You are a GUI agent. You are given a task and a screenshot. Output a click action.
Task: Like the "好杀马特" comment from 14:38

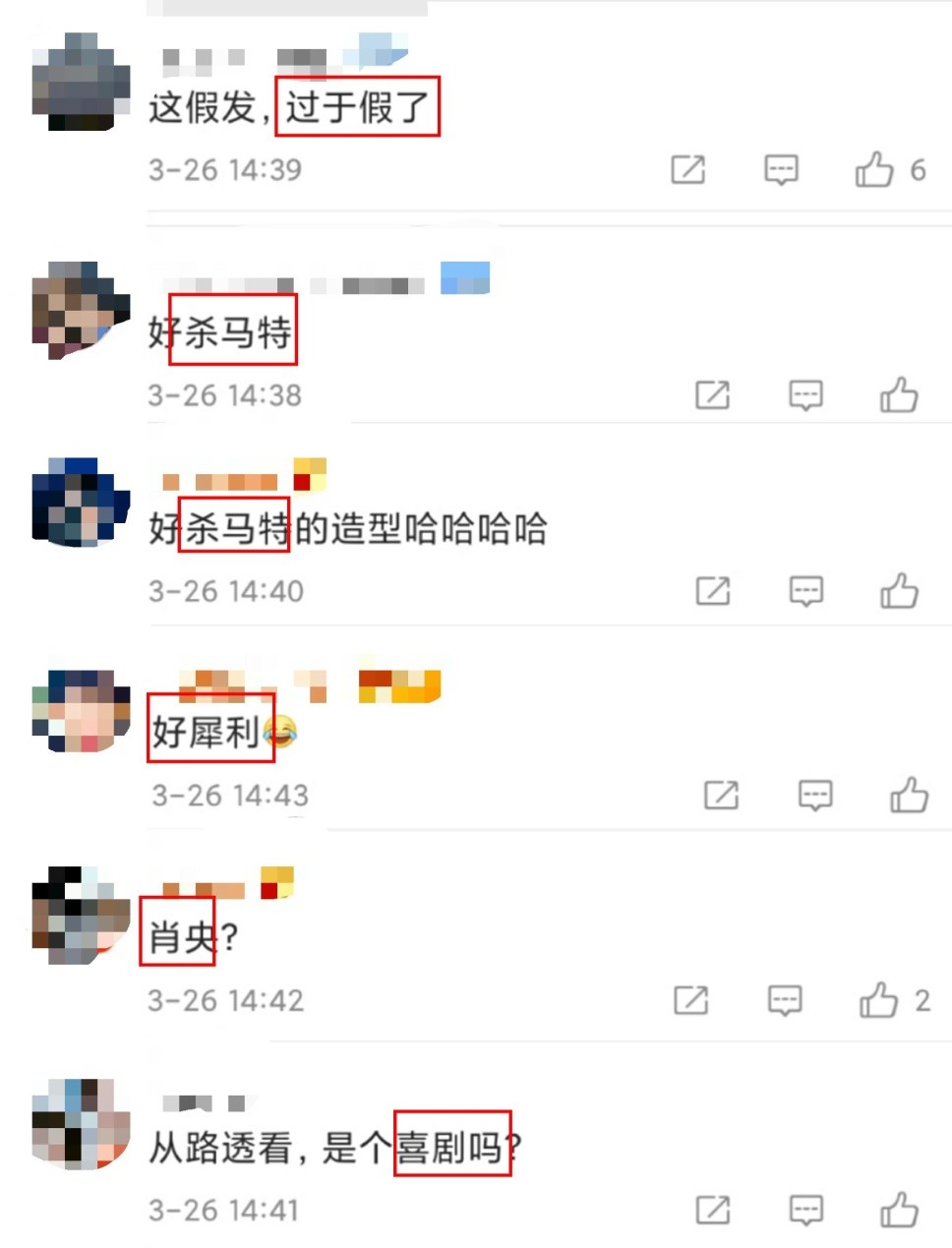pyautogui.click(x=899, y=395)
